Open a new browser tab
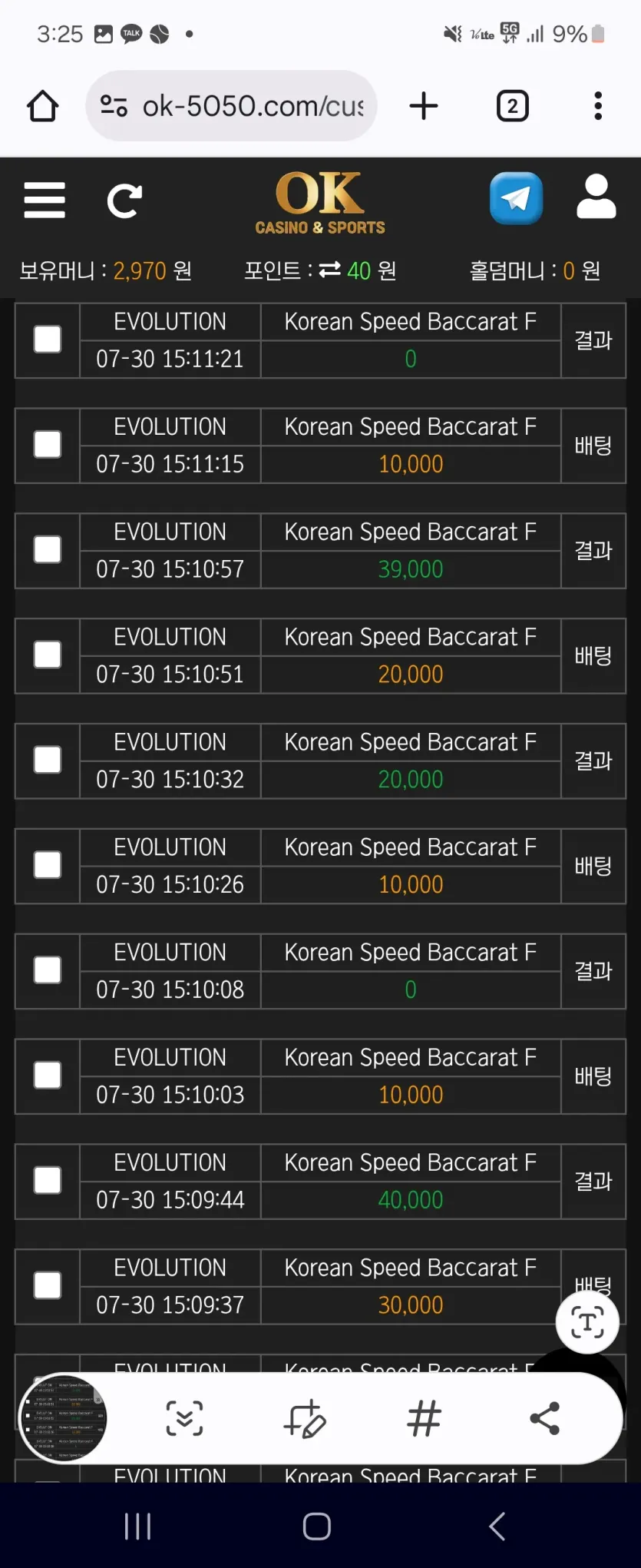 click(424, 106)
